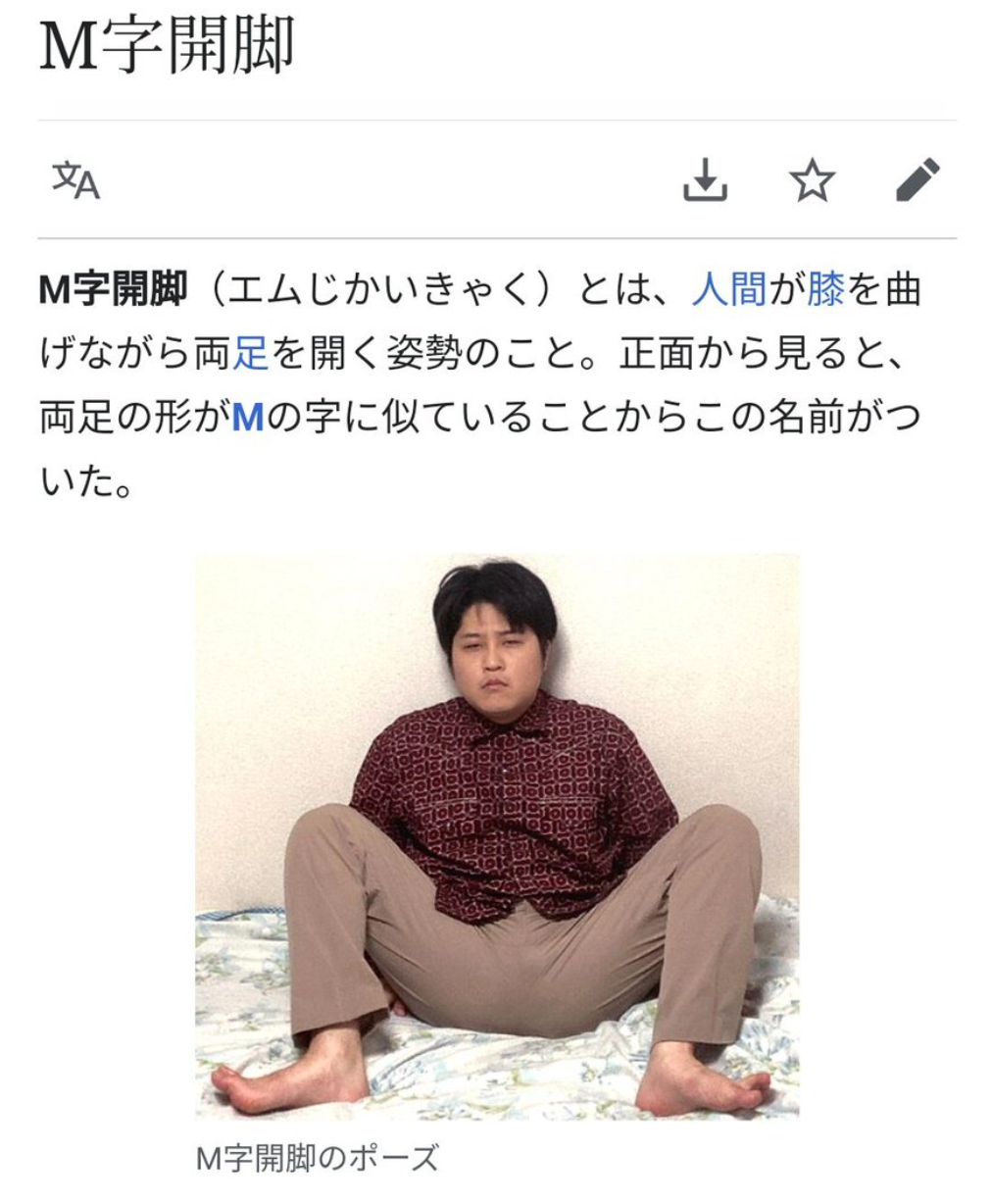This screenshot has height=1204, width=991.
Task: Open the language selection icon
Action: (76, 180)
